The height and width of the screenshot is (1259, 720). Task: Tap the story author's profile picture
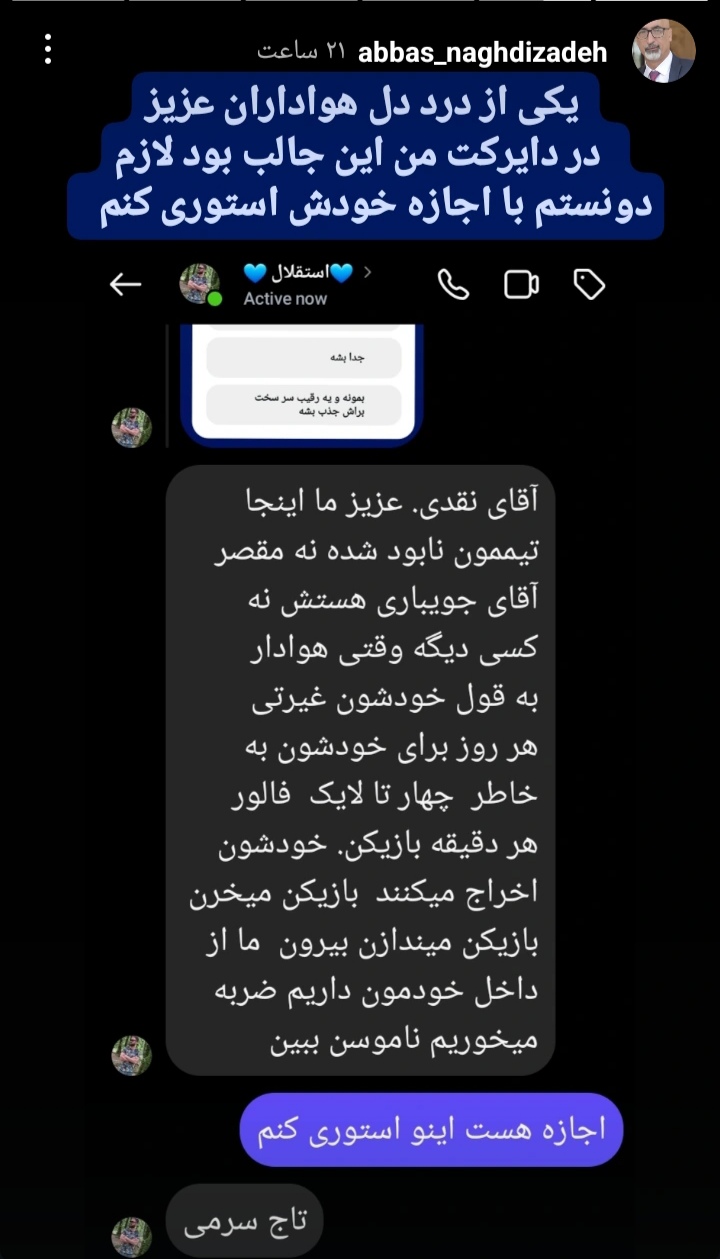click(x=664, y=50)
